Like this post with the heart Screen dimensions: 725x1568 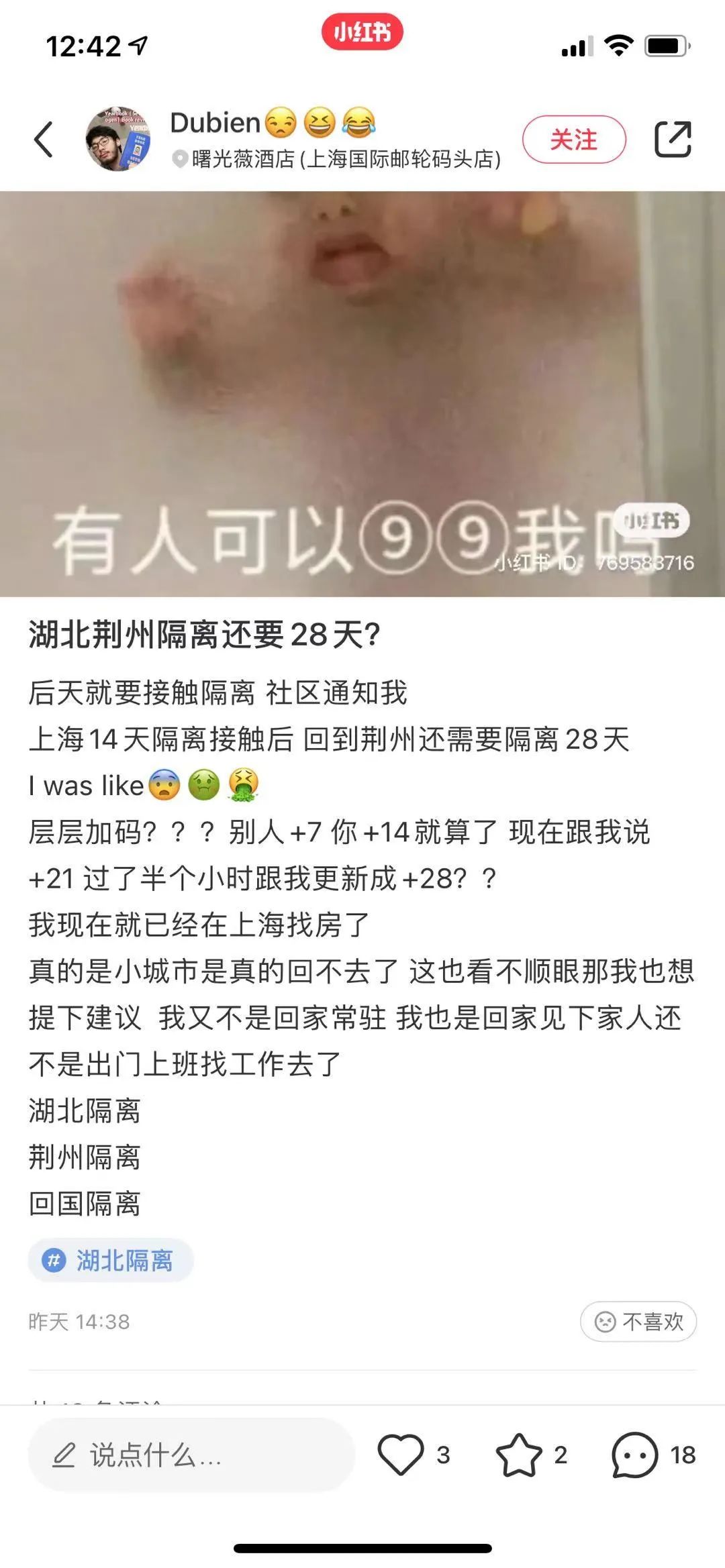401,1455
